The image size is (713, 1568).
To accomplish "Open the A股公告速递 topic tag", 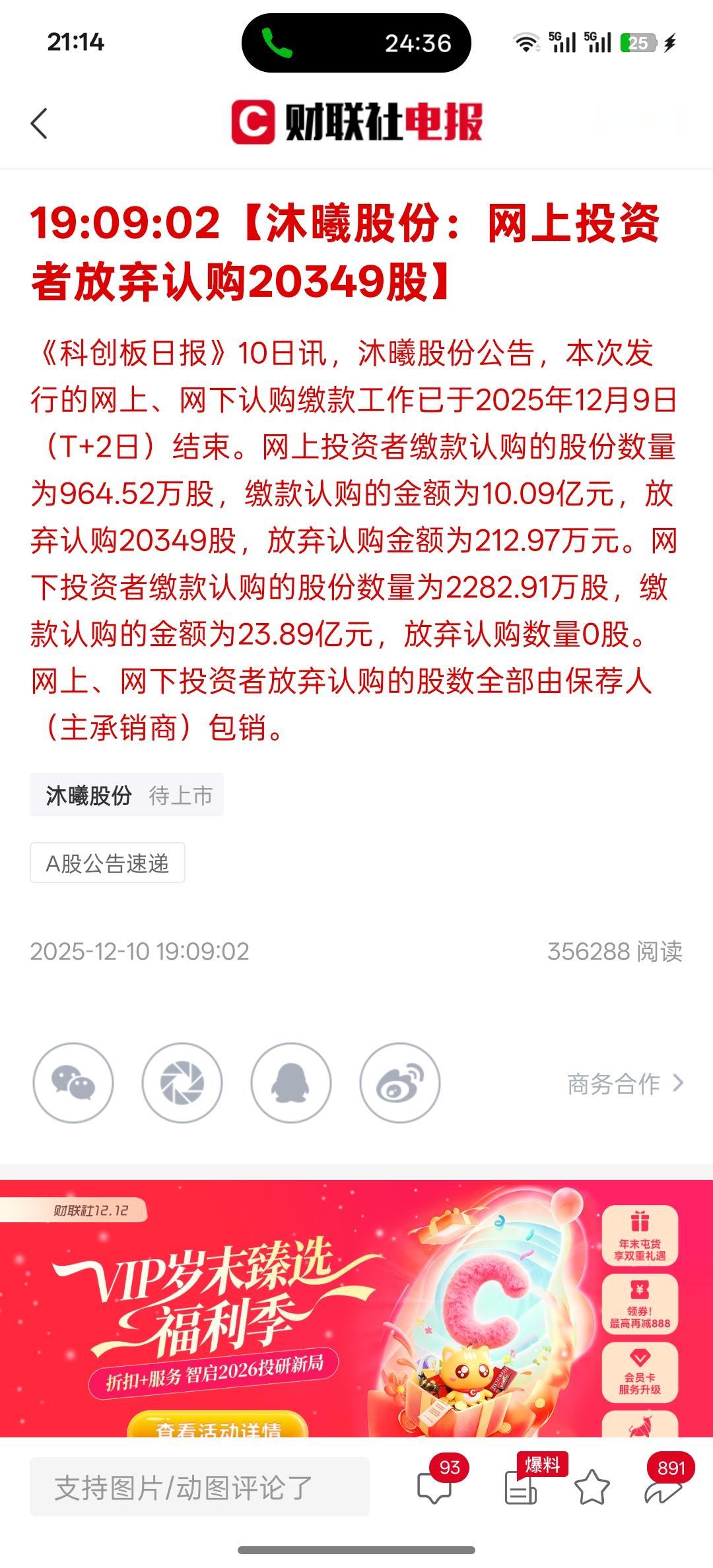I will 108,862.
